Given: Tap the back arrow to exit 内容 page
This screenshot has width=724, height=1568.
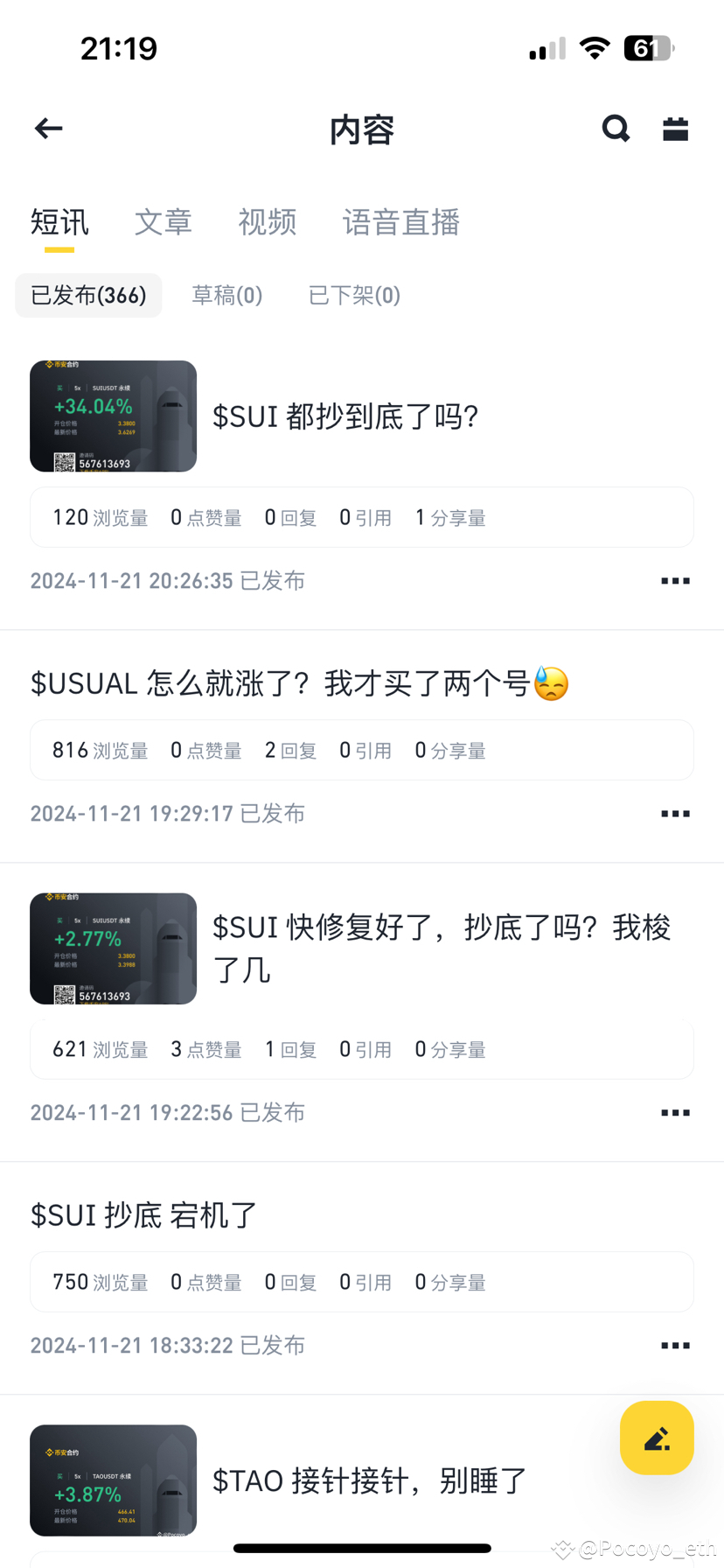Looking at the screenshot, I should (x=48, y=128).
